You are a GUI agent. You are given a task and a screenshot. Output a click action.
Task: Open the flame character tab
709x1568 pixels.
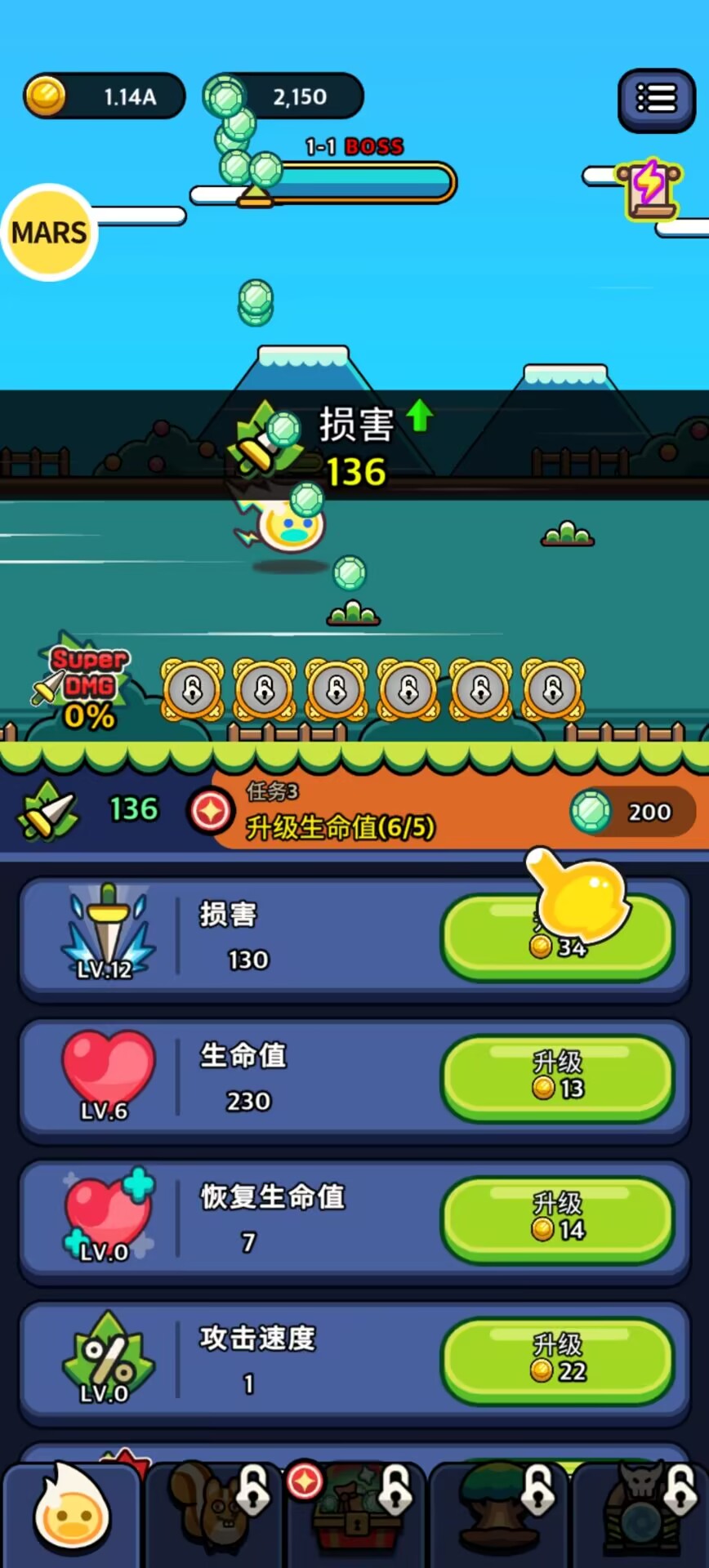[71, 1513]
